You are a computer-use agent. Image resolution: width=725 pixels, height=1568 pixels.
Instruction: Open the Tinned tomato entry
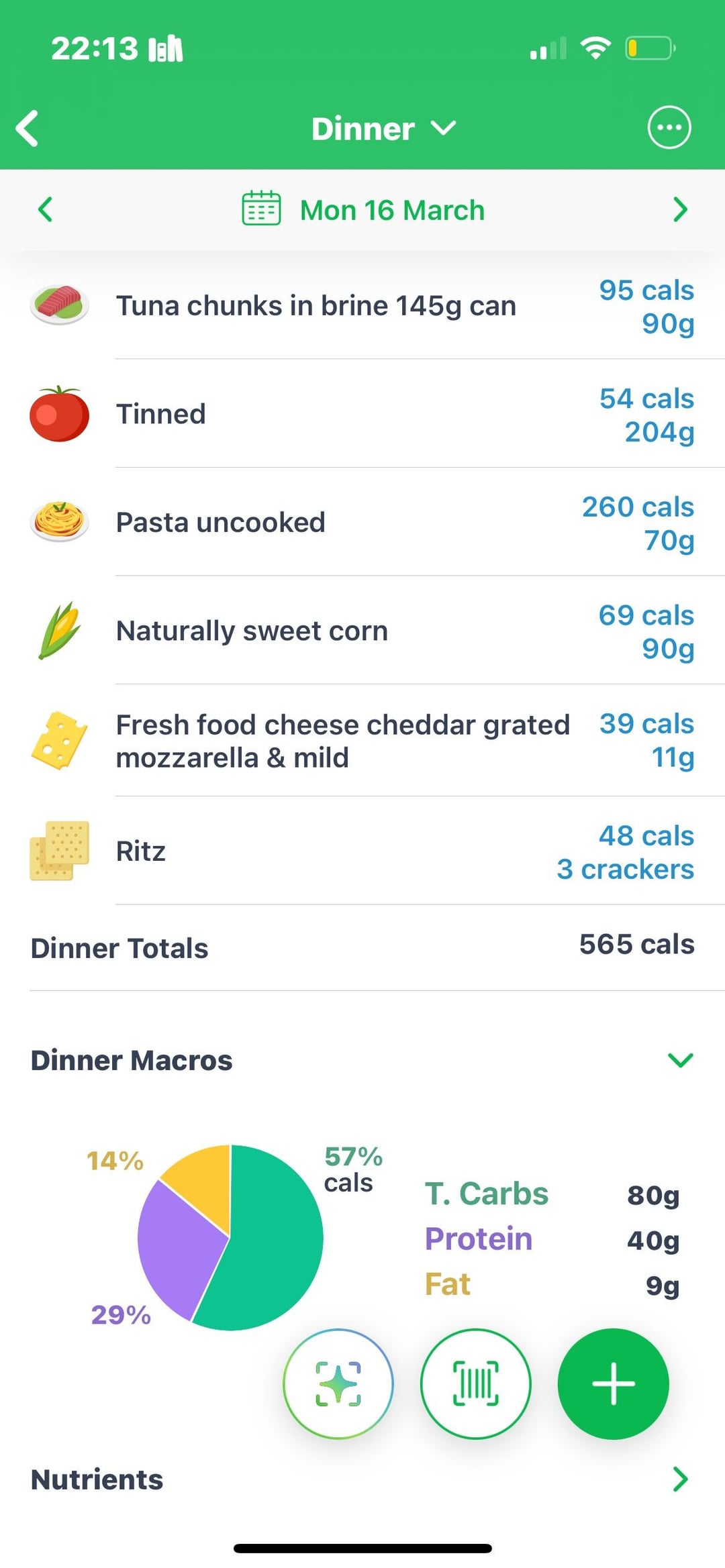pos(362,414)
